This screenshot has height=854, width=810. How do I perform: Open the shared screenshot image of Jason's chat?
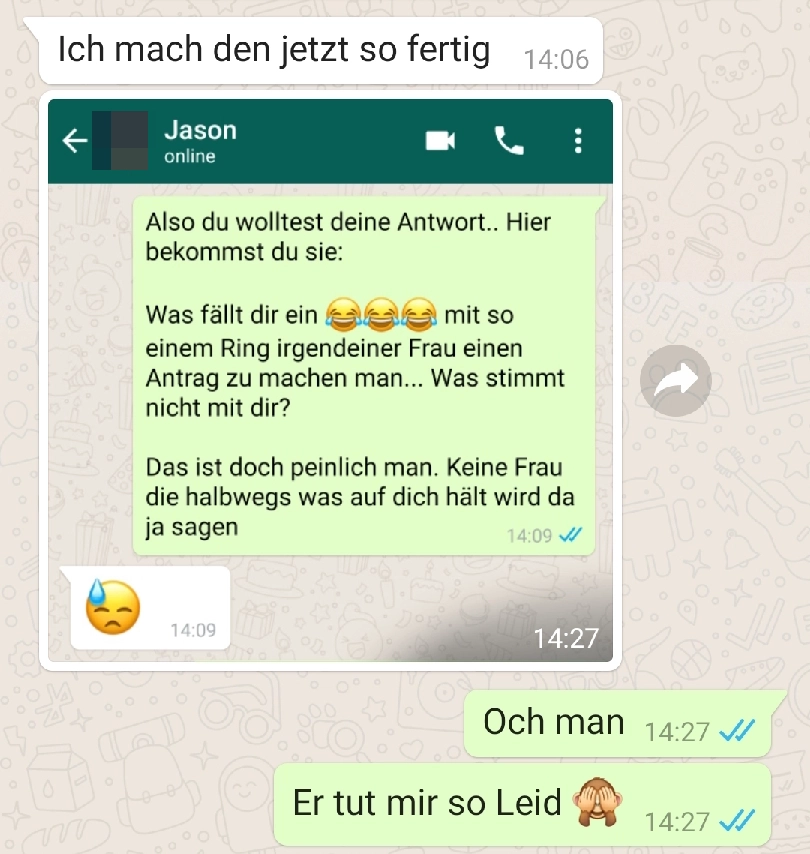[x=330, y=380]
